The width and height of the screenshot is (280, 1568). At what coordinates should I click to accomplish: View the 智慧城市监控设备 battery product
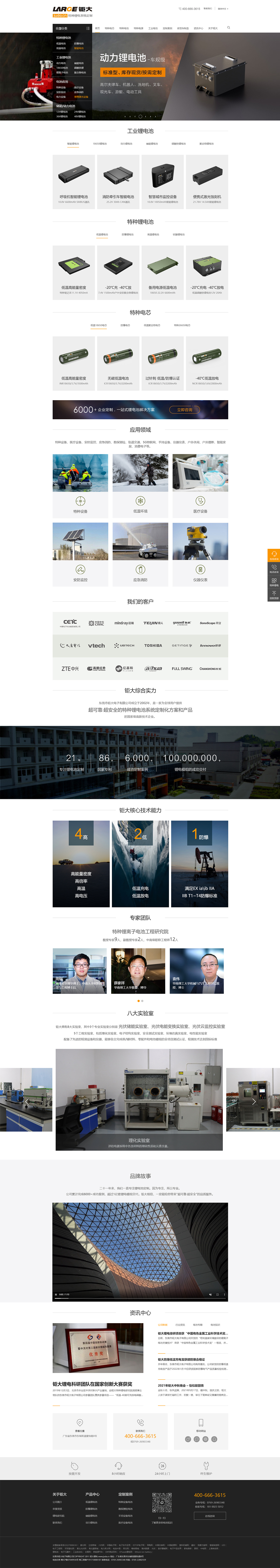[162, 181]
